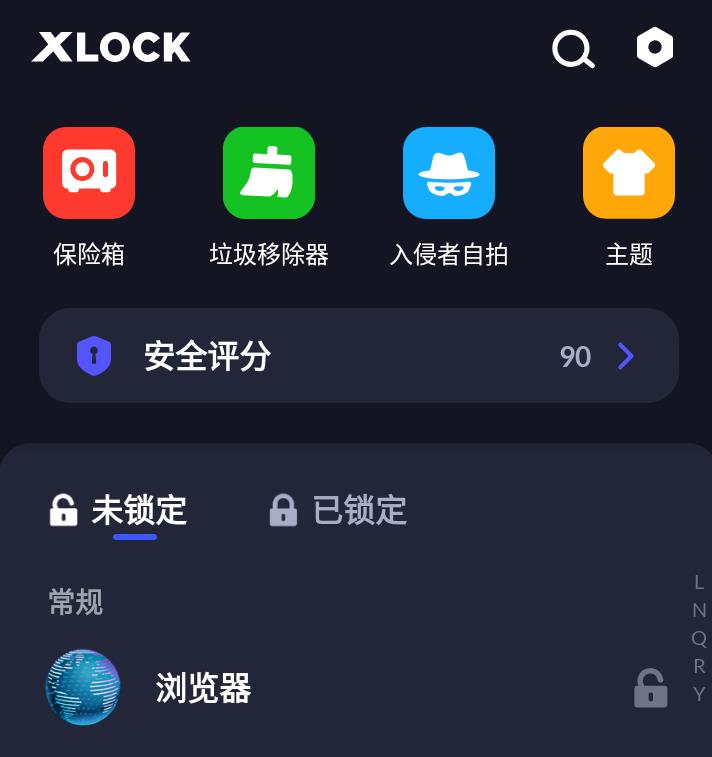Image resolution: width=712 pixels, height=757 pixels.
Task: Switch to the 已锁定 tab
Action: [x=339, y=511]
